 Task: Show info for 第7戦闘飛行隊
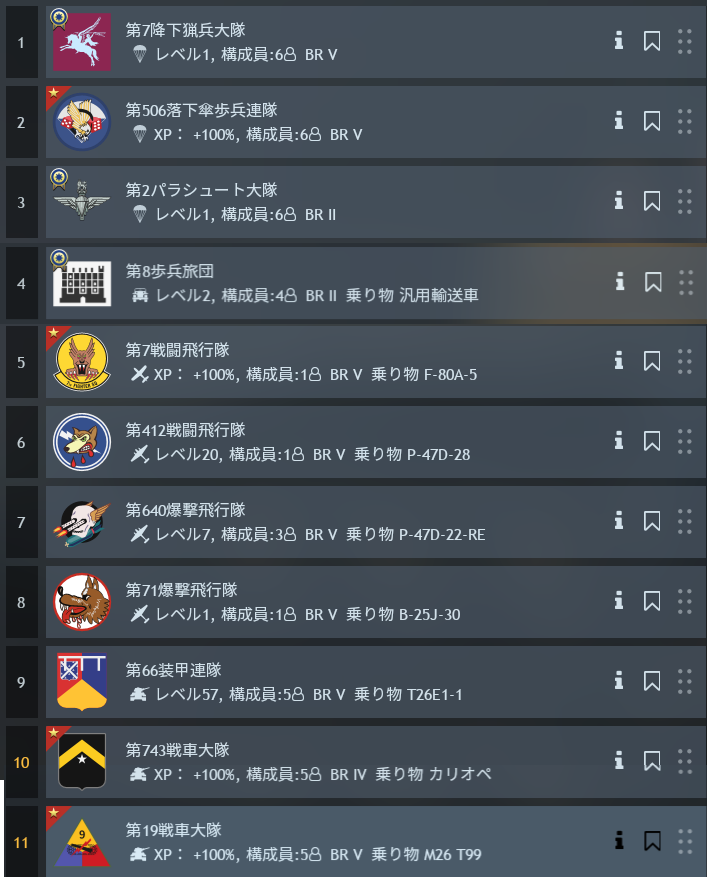619,360
